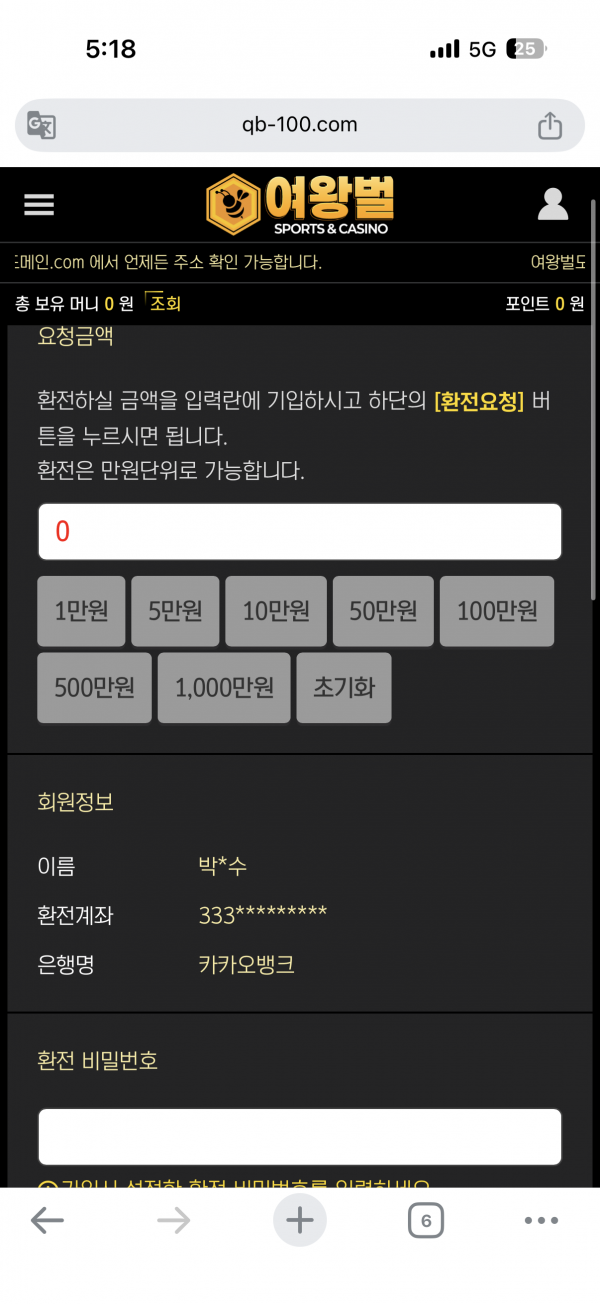Focus the 환전 비밀번호 password field
Image resolution: width=600 pixels, height=1304 pixels.
300,1137
